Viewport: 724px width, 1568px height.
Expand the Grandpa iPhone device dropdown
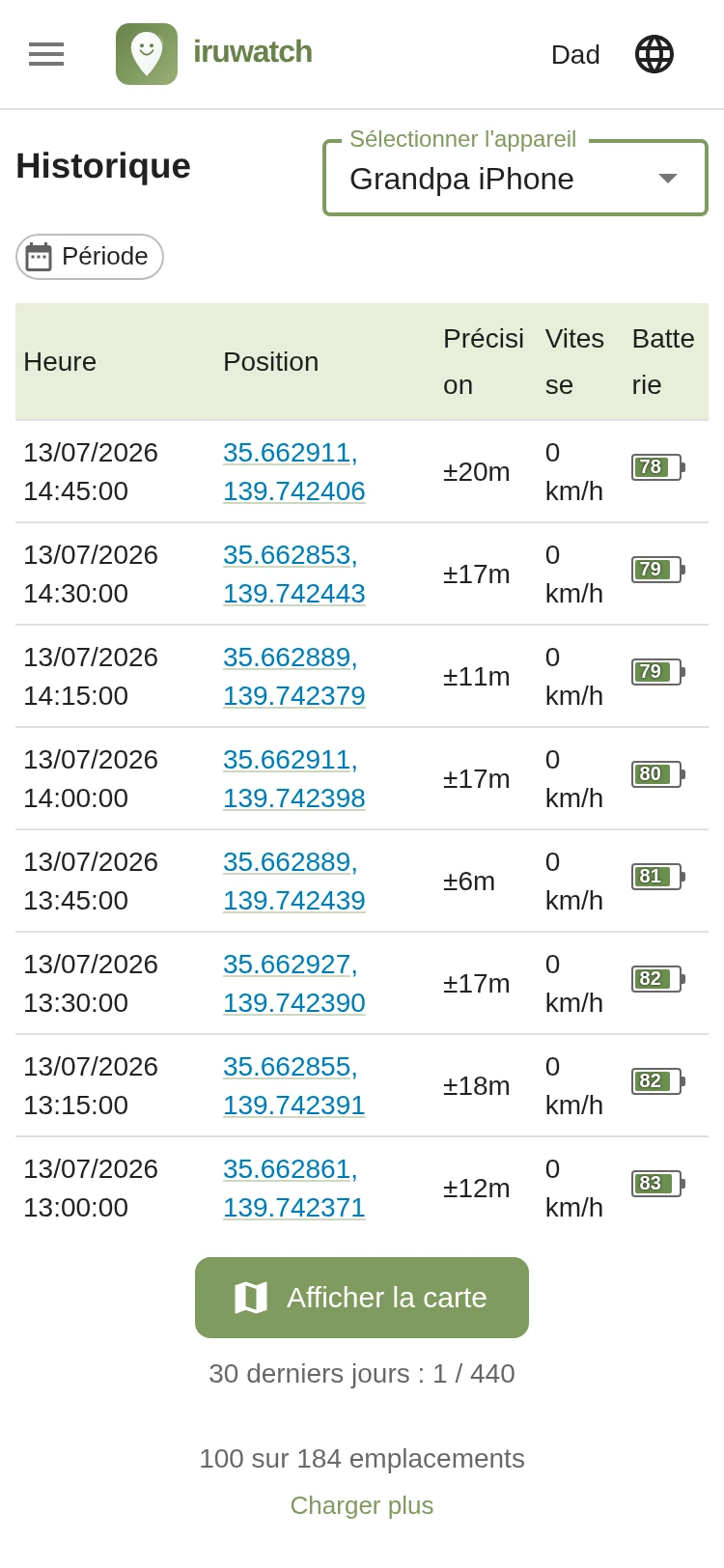[515, 179]
